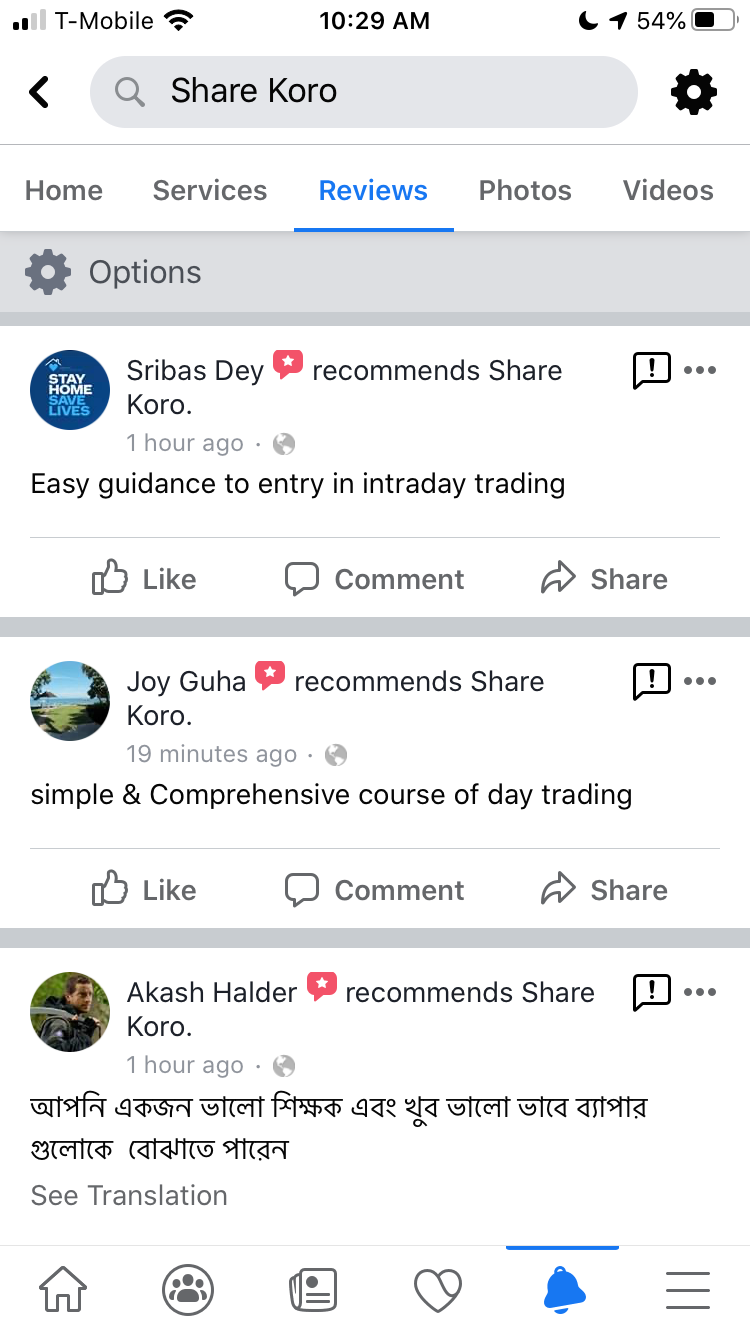Share Sribas Dey's review
750x1333 pixels.
604,579
